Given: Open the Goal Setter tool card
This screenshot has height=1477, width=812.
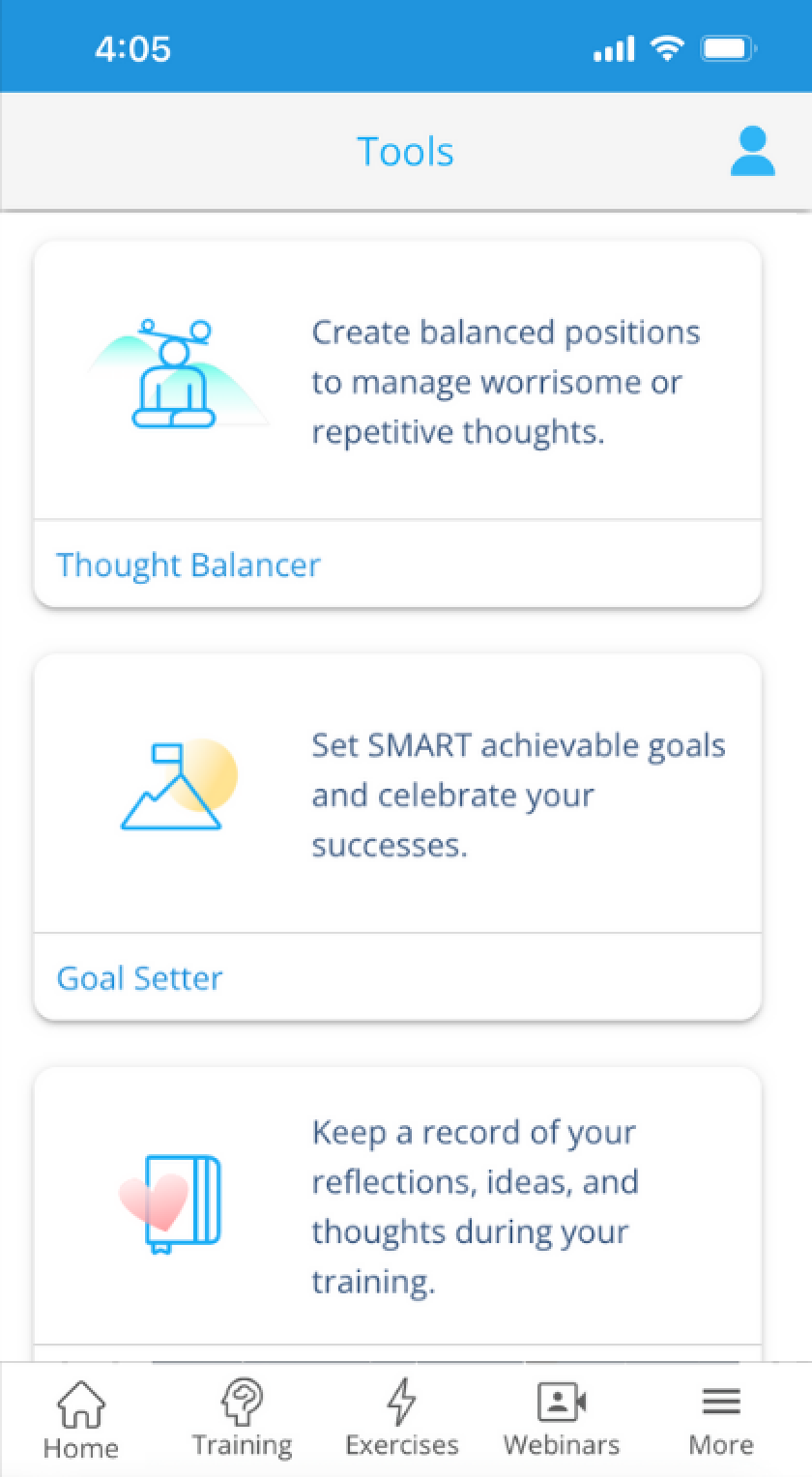Looking at the screenshot, I should [x=397, y=836].
